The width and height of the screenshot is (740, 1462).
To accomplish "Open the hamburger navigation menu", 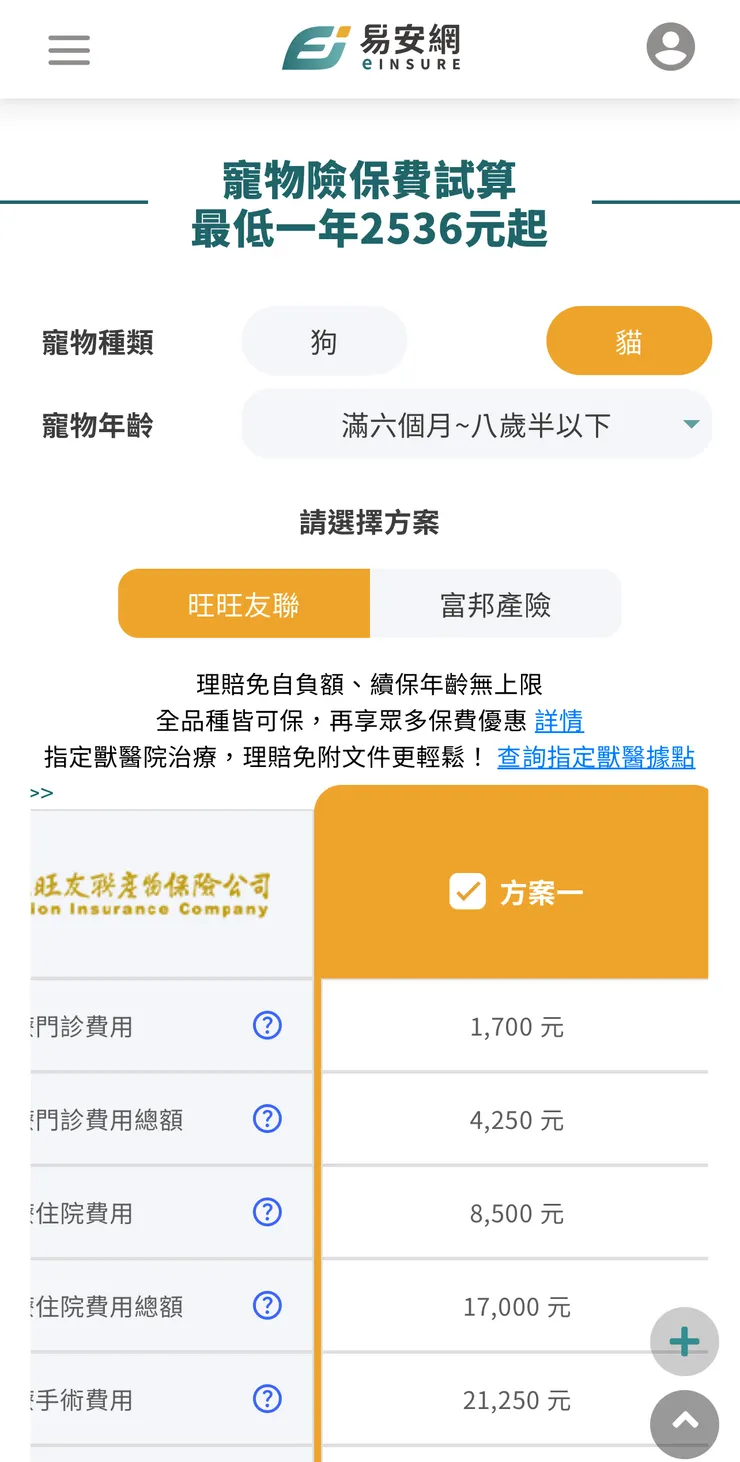I will point(68,49).
